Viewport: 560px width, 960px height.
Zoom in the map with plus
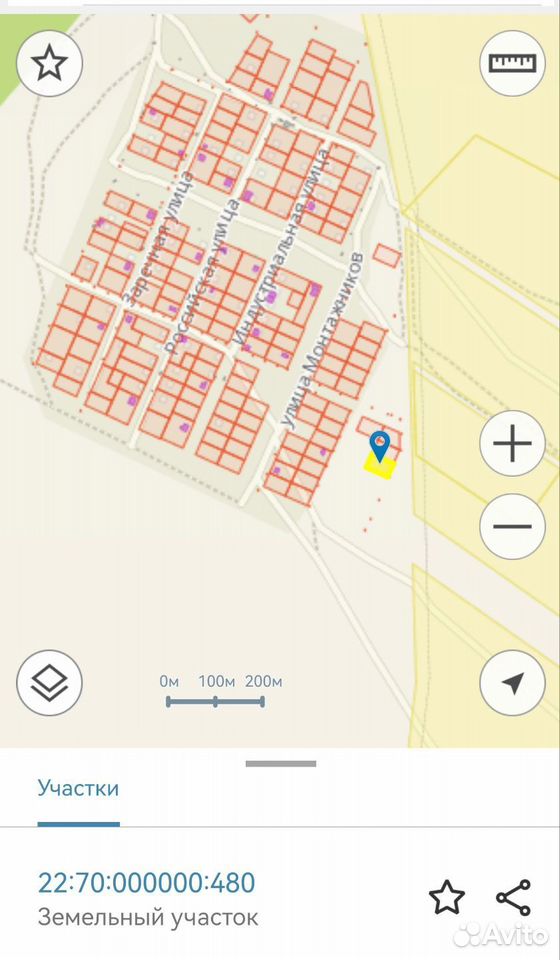tap(512, 443)
